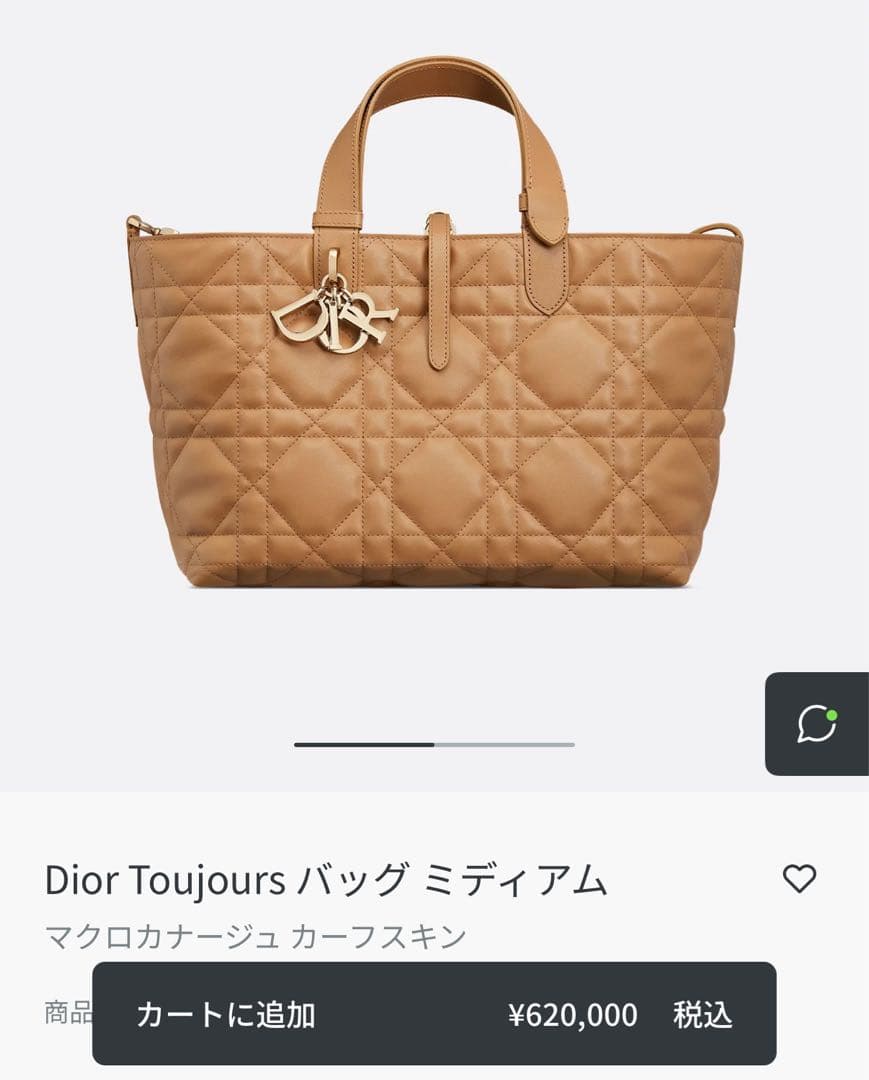Advance carousel using the progress indicator bar
The height and width of the screenshot is (1080, 869).
click(435, 745)
